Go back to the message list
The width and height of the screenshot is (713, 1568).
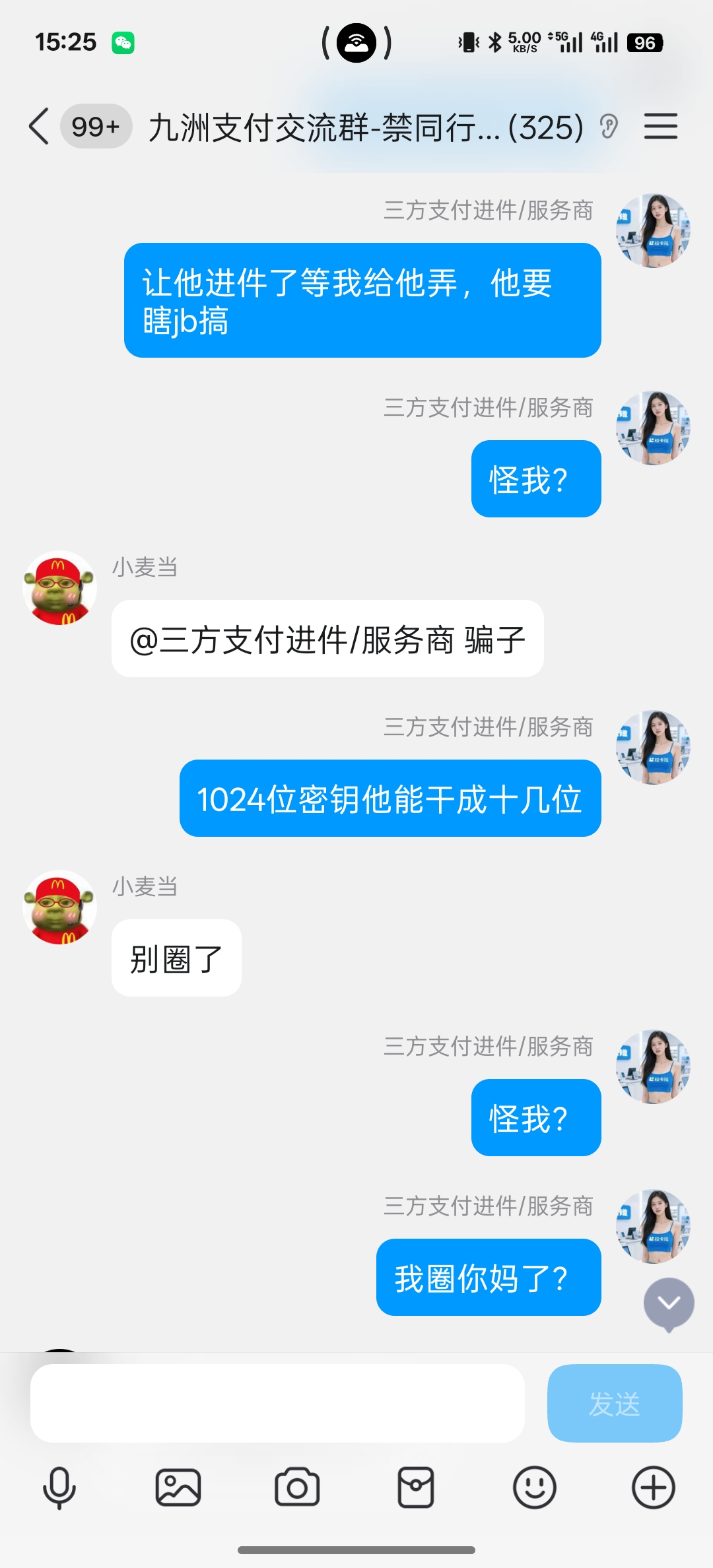pyautogui.click(x=40, y=126)
